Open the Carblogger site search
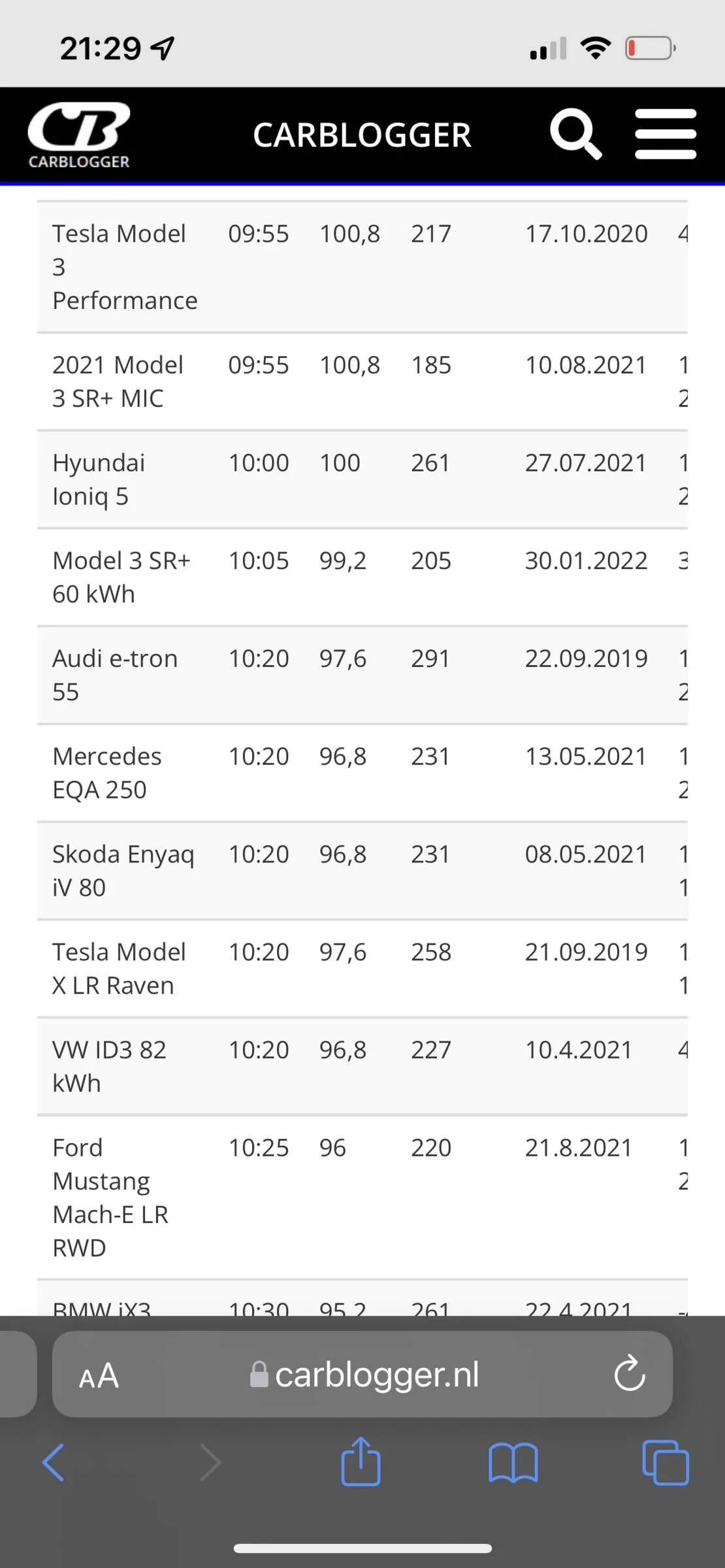Screen dimensions: 725x1568 [x=575, y=134]
